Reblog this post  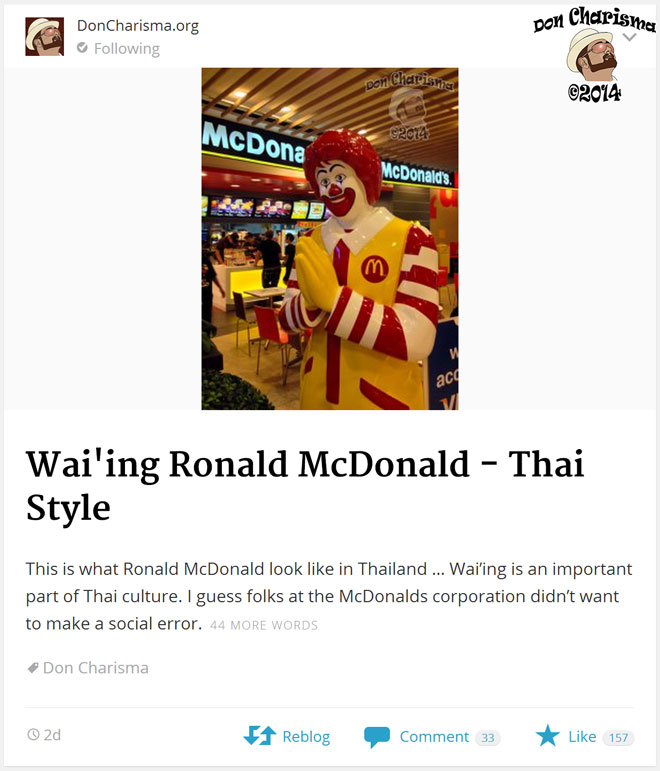coord(287,736)
